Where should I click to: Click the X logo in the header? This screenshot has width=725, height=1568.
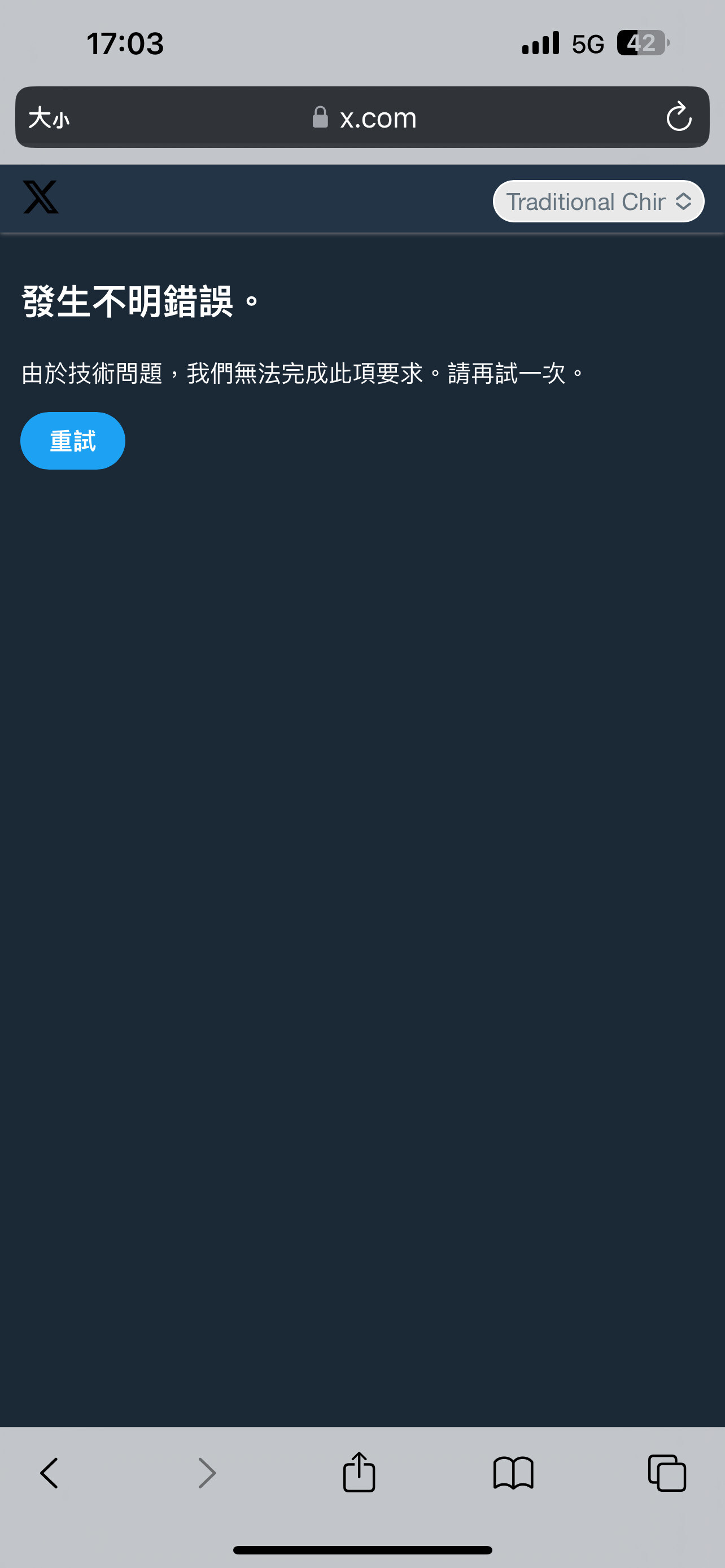pyautogui.click(x=40, y=197)
